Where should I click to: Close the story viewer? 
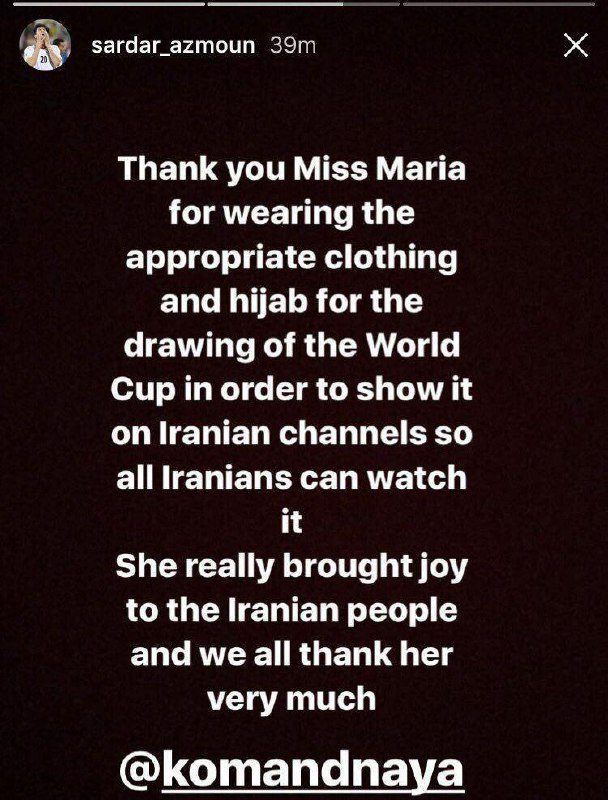[576, 46]
